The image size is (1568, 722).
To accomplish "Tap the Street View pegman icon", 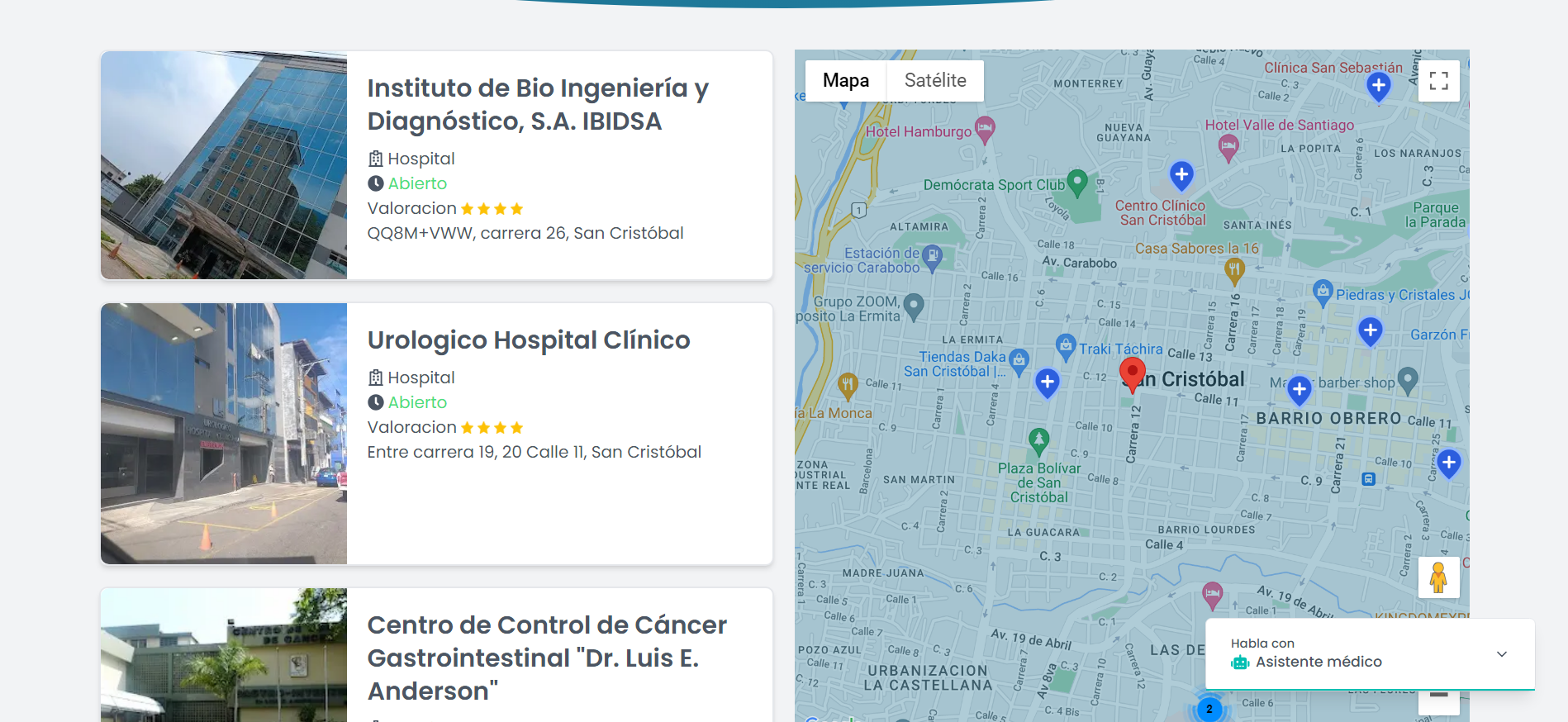I will 1437,577.
